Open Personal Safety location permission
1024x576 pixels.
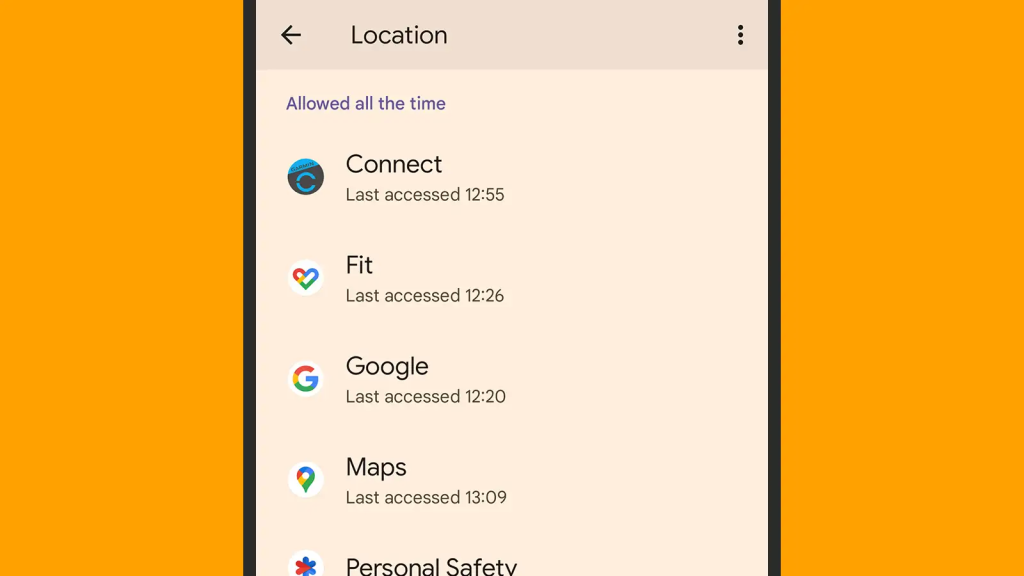click(430, 565)
